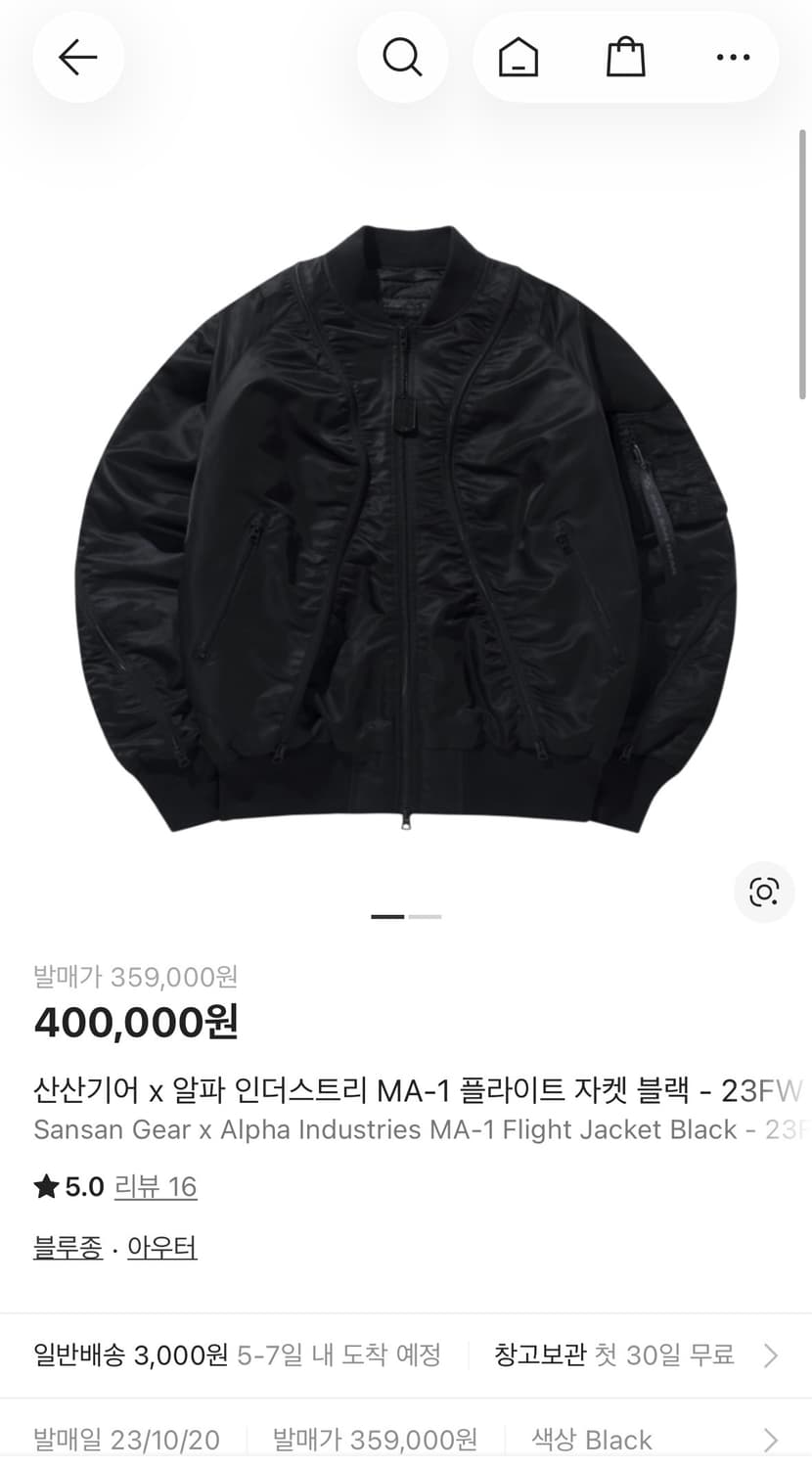The width and height of the screenshot is (812, 1468).
Task: Open the more options ellipsis icon
Action: click(x=732, y=57)
